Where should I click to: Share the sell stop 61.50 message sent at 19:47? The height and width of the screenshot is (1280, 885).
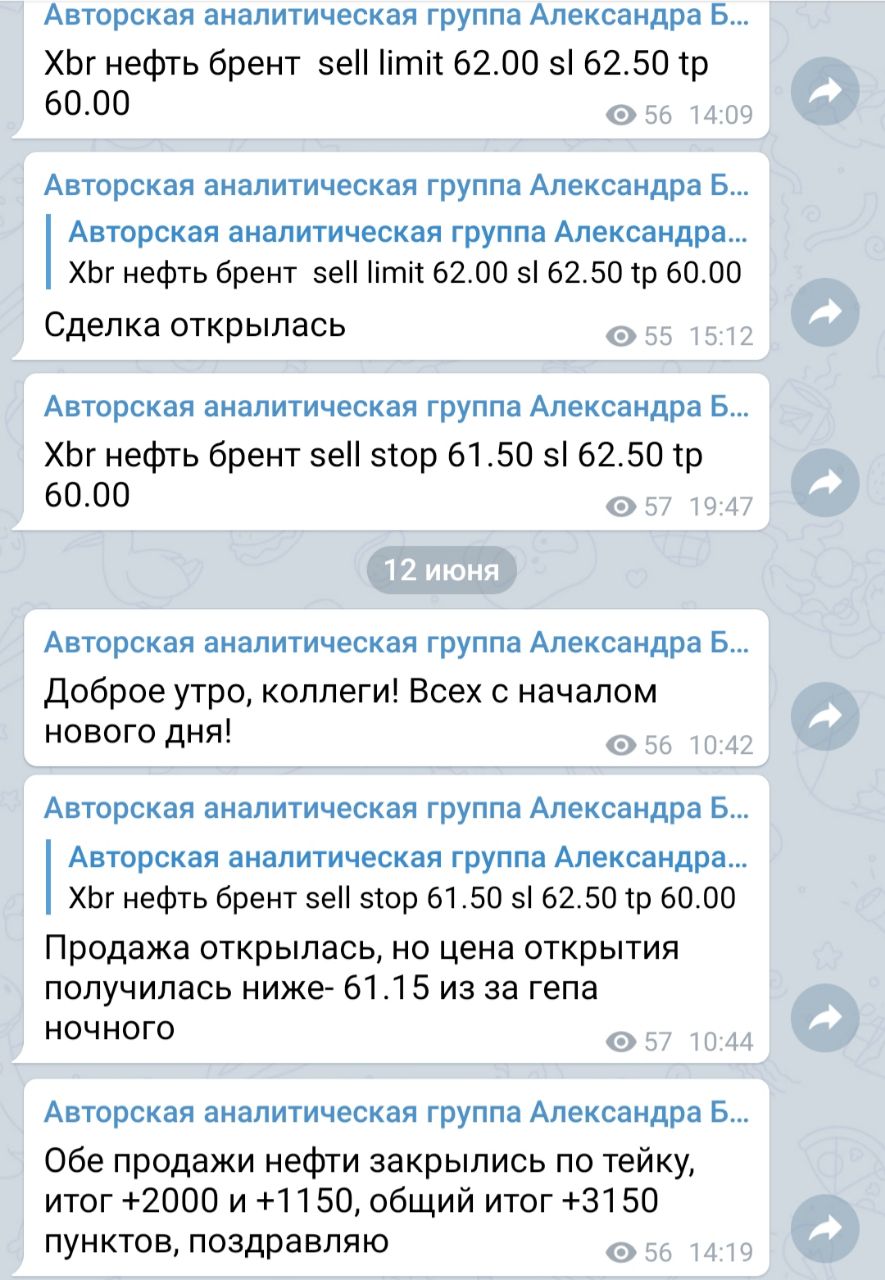[825, 484]
